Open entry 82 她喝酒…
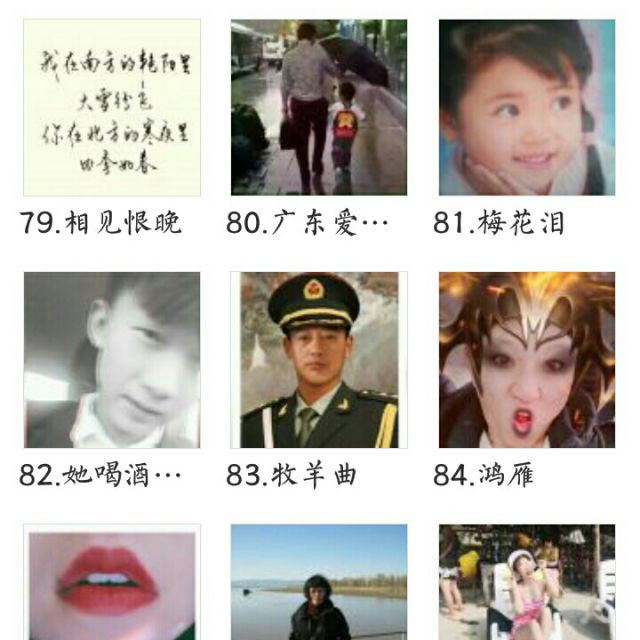 coord(111,360)
